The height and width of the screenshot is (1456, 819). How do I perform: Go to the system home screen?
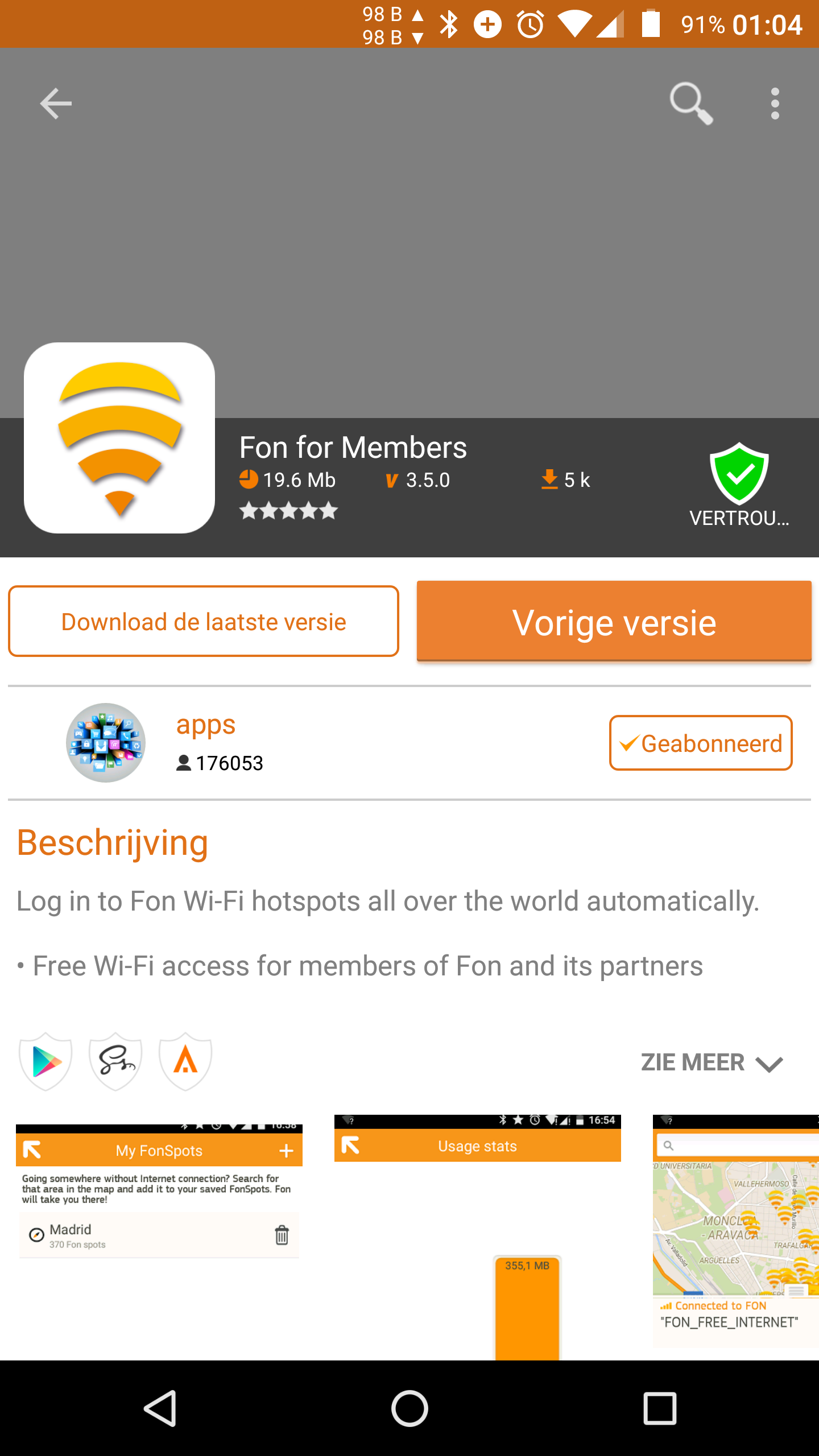click(409, 1408)
